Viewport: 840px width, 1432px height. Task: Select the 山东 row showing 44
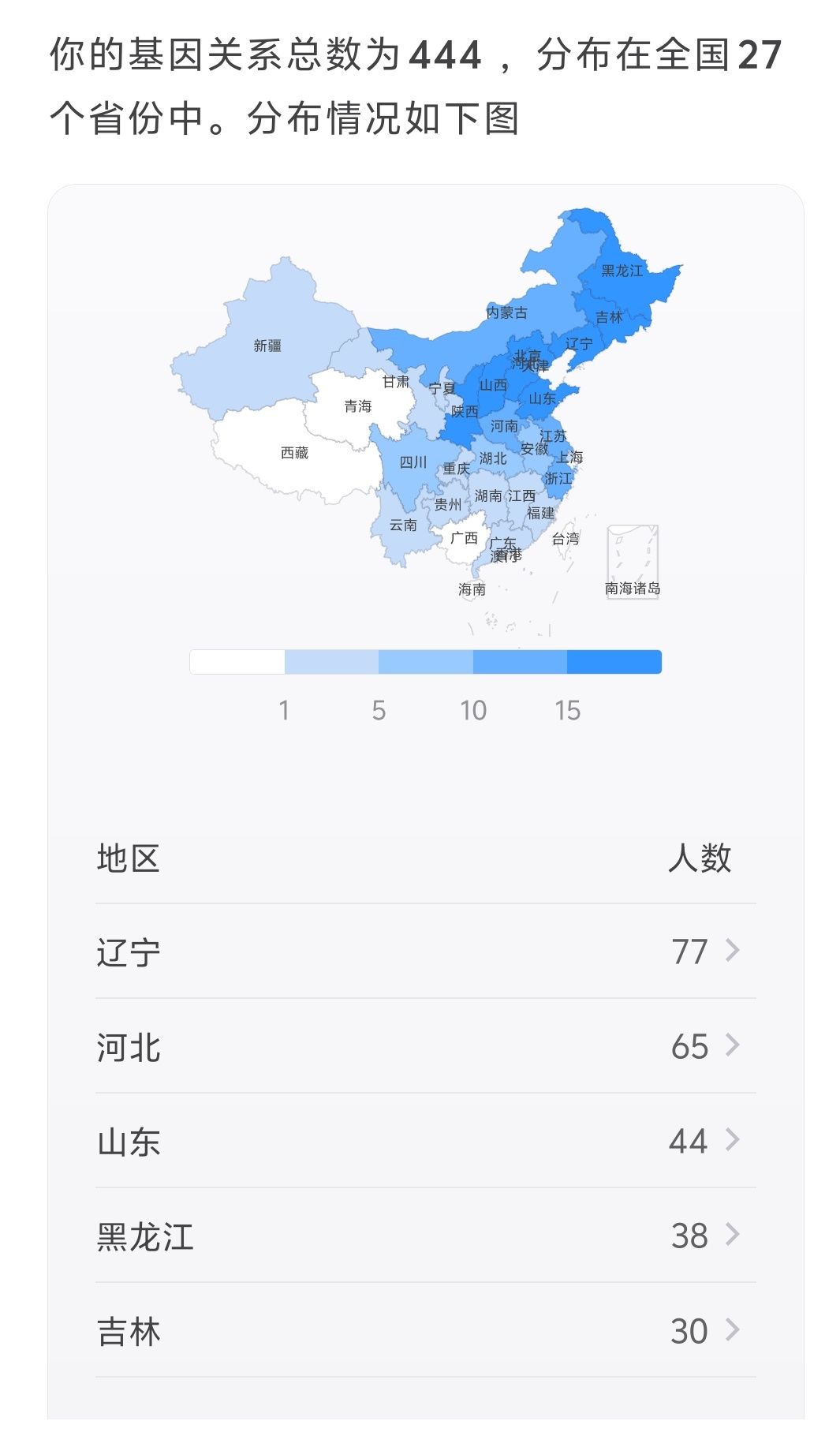point(425,1141)
